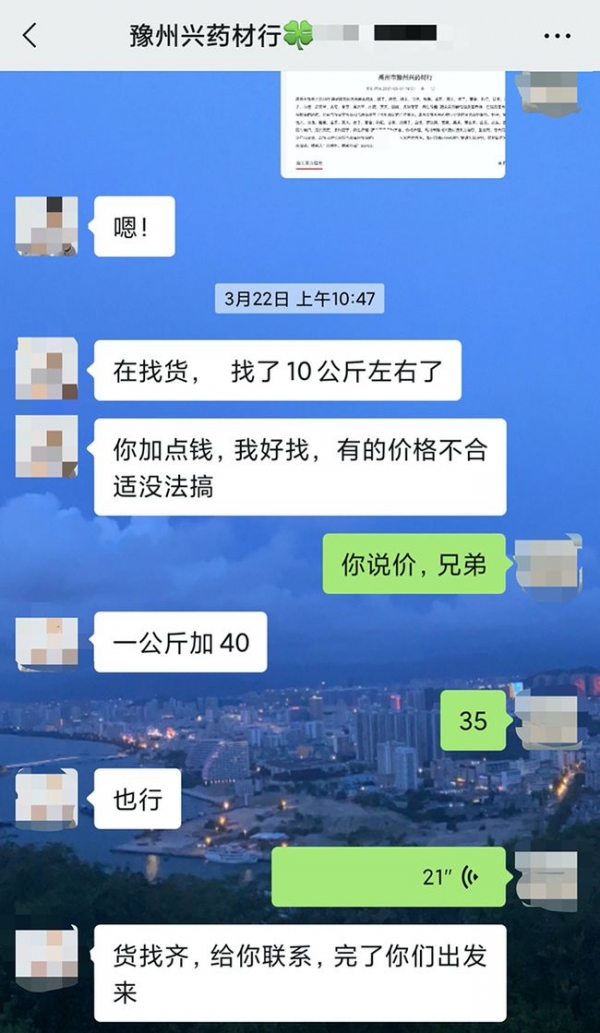Go back from the 豫州兴药材行 chat
Screen dimensions: 600x1033
(30, 36)
